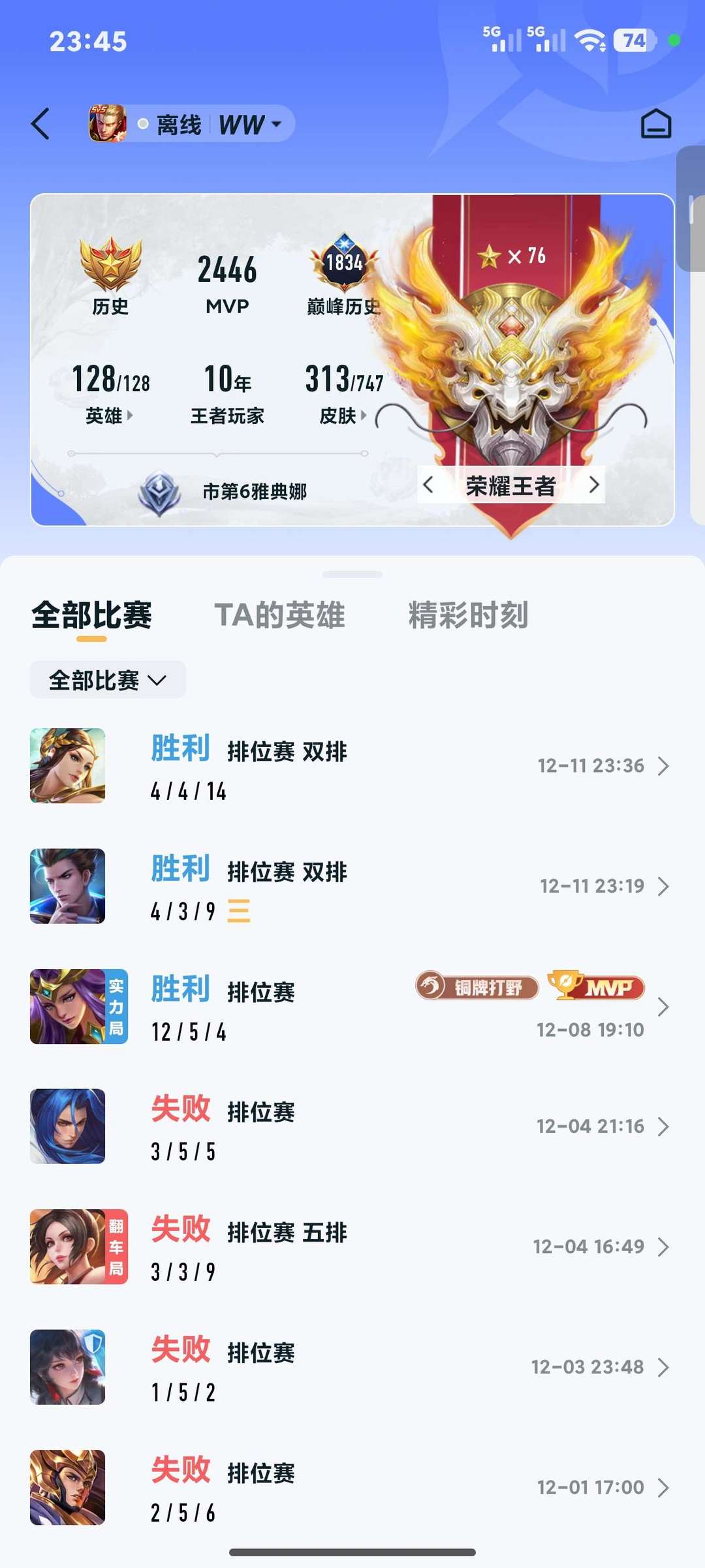Open the lost match from 12-04 21:16
Image resolution: width=705 pixels, height=1568 pixels.
pos(352,1127)
